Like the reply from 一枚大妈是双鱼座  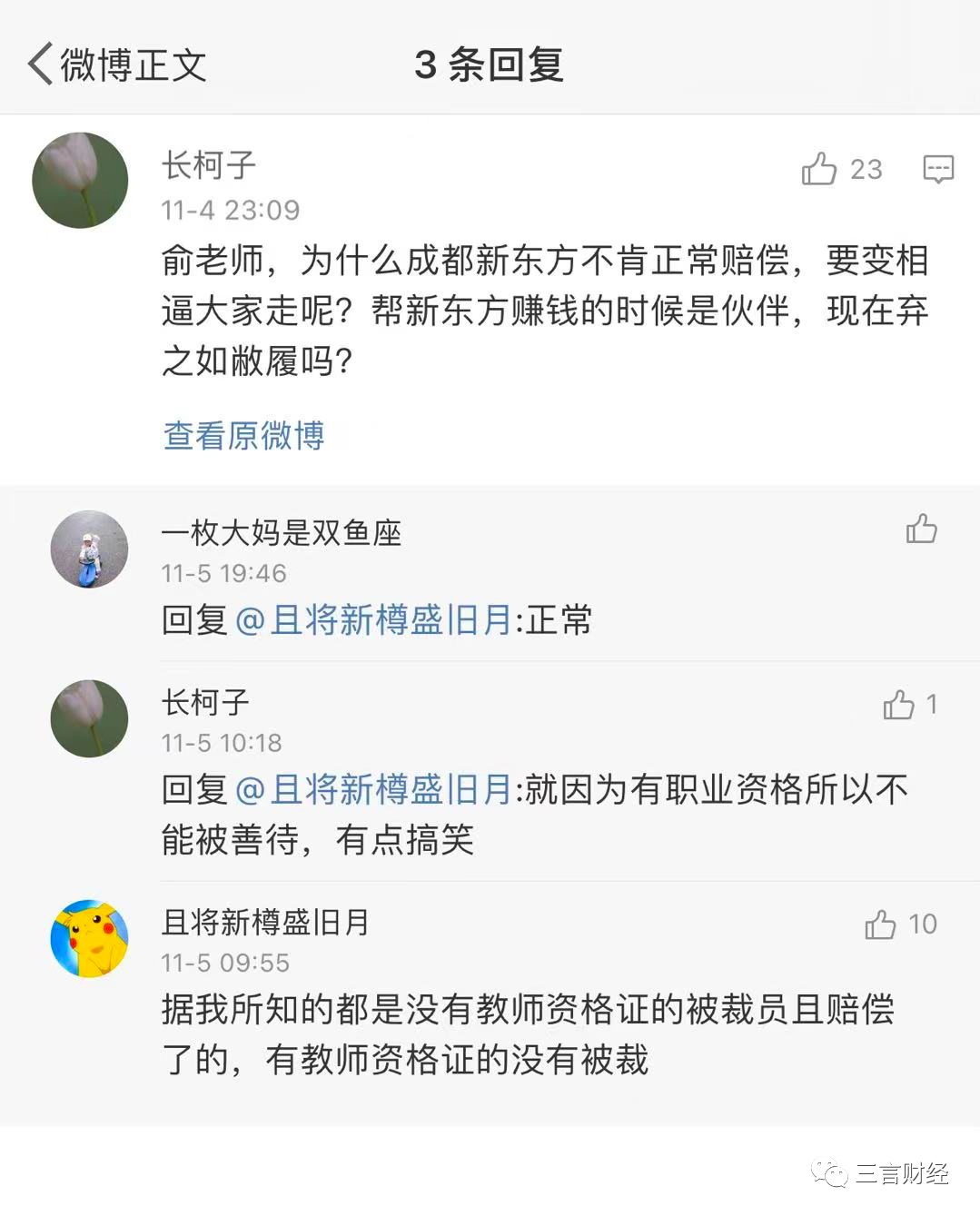[921, 529]
